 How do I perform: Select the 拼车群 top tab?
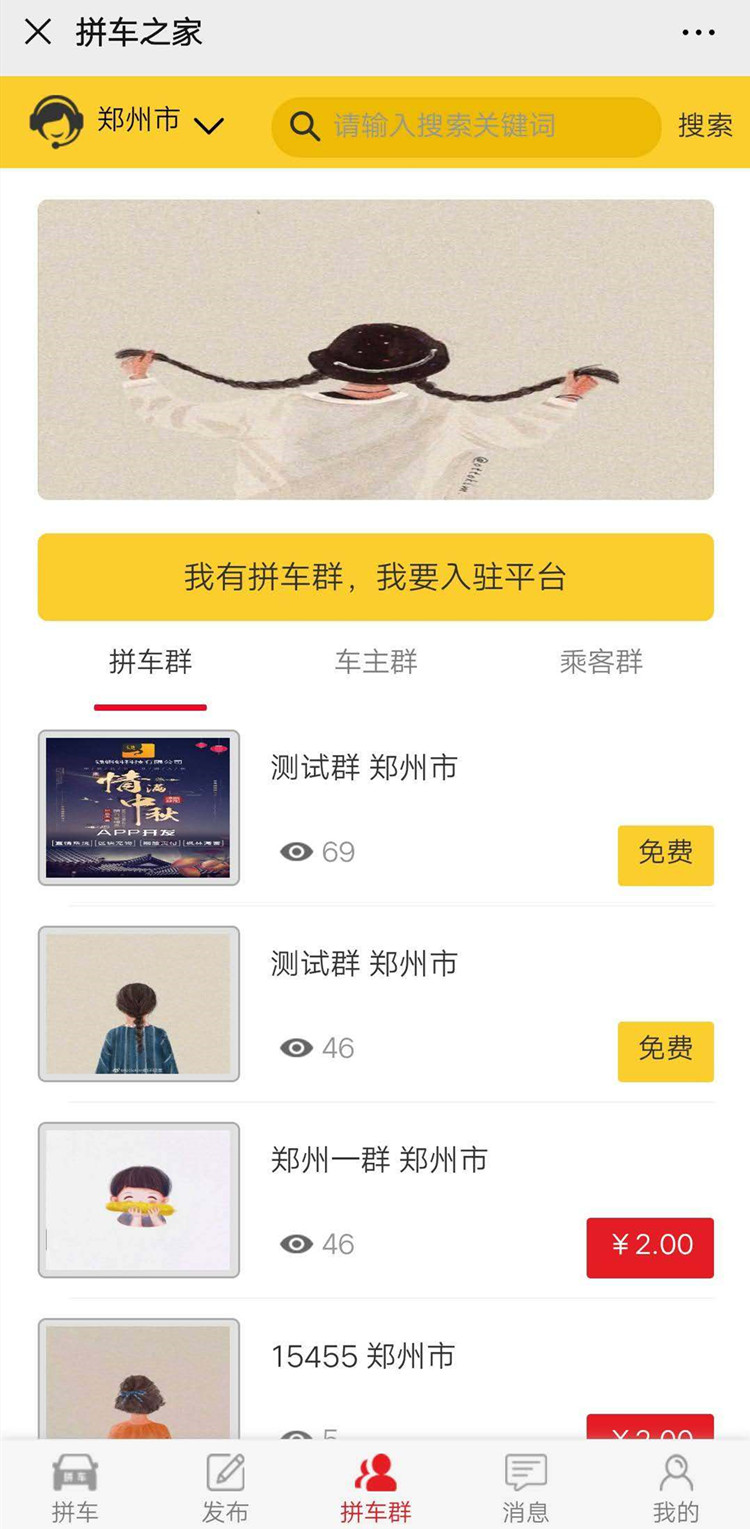point(150,662)
